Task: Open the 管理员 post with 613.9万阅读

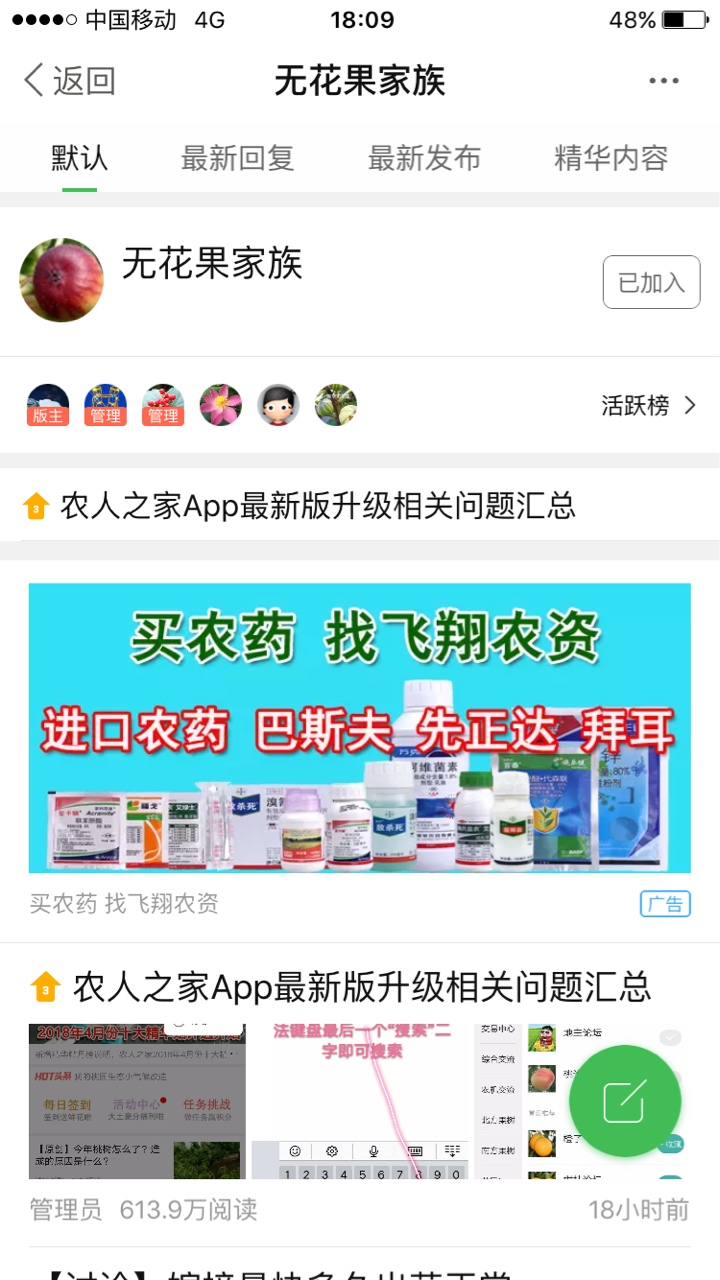Action: 360,1094
